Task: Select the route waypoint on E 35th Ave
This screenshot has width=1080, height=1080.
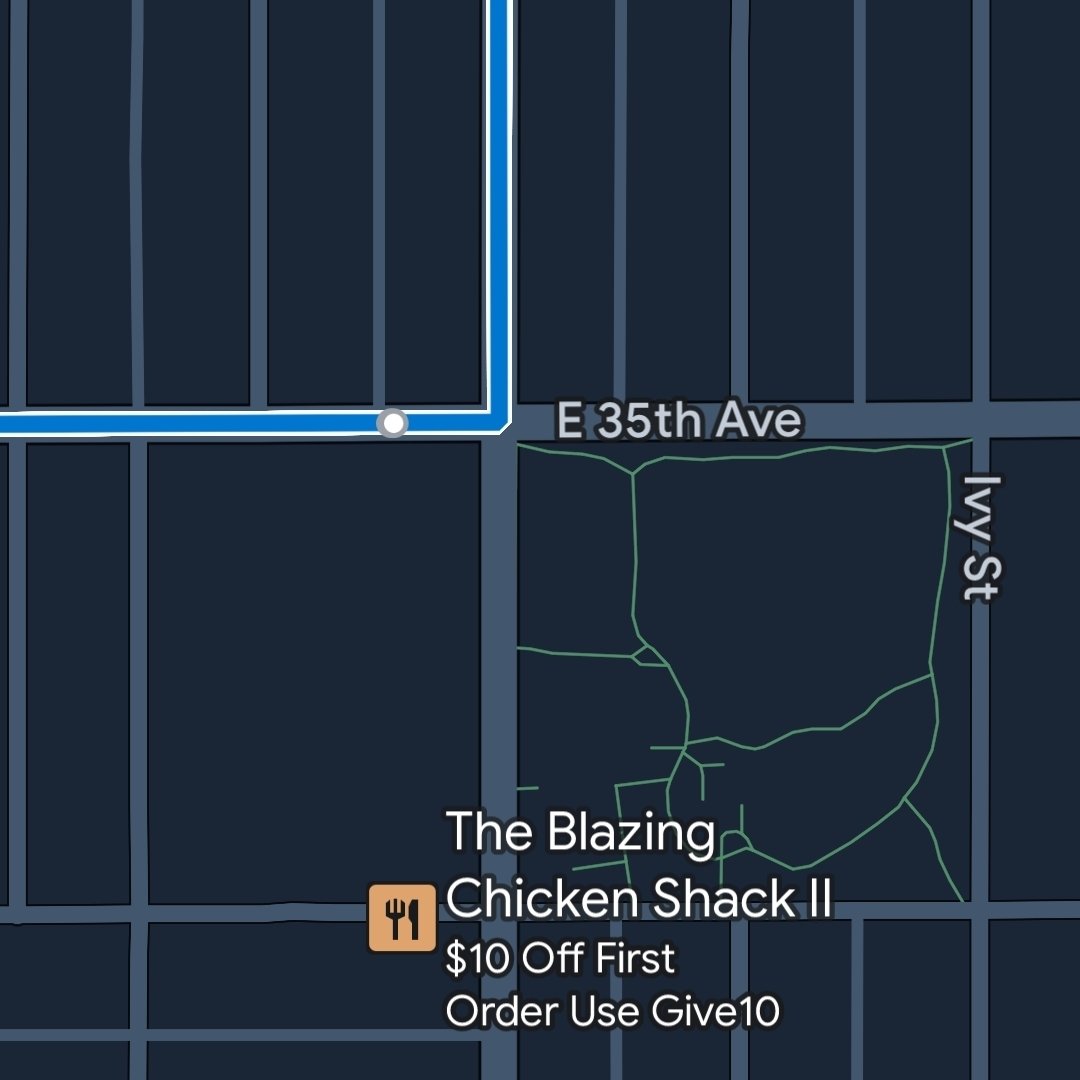Action: tap(393, 423)
